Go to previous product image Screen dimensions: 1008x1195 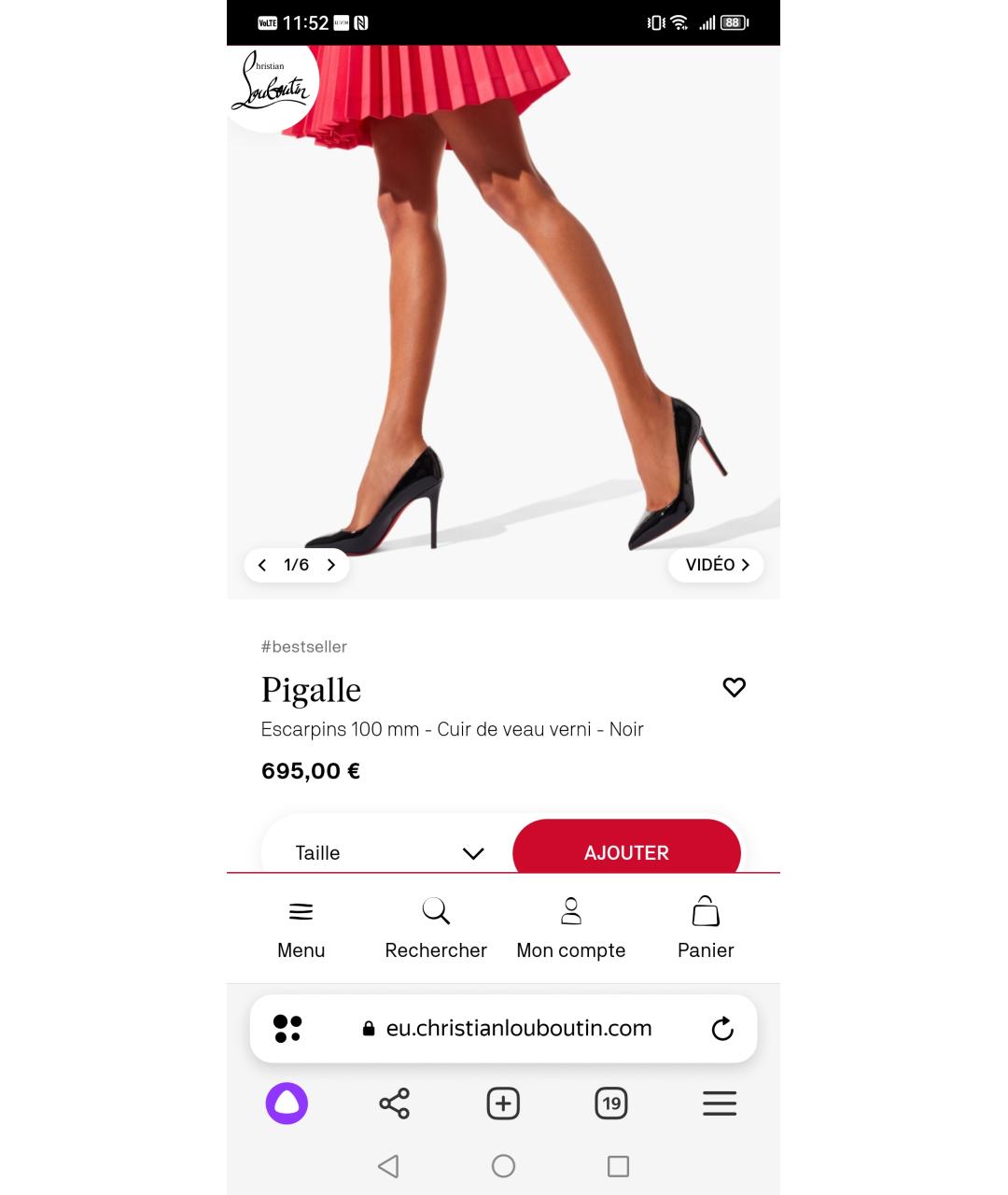tap(262, 565)
